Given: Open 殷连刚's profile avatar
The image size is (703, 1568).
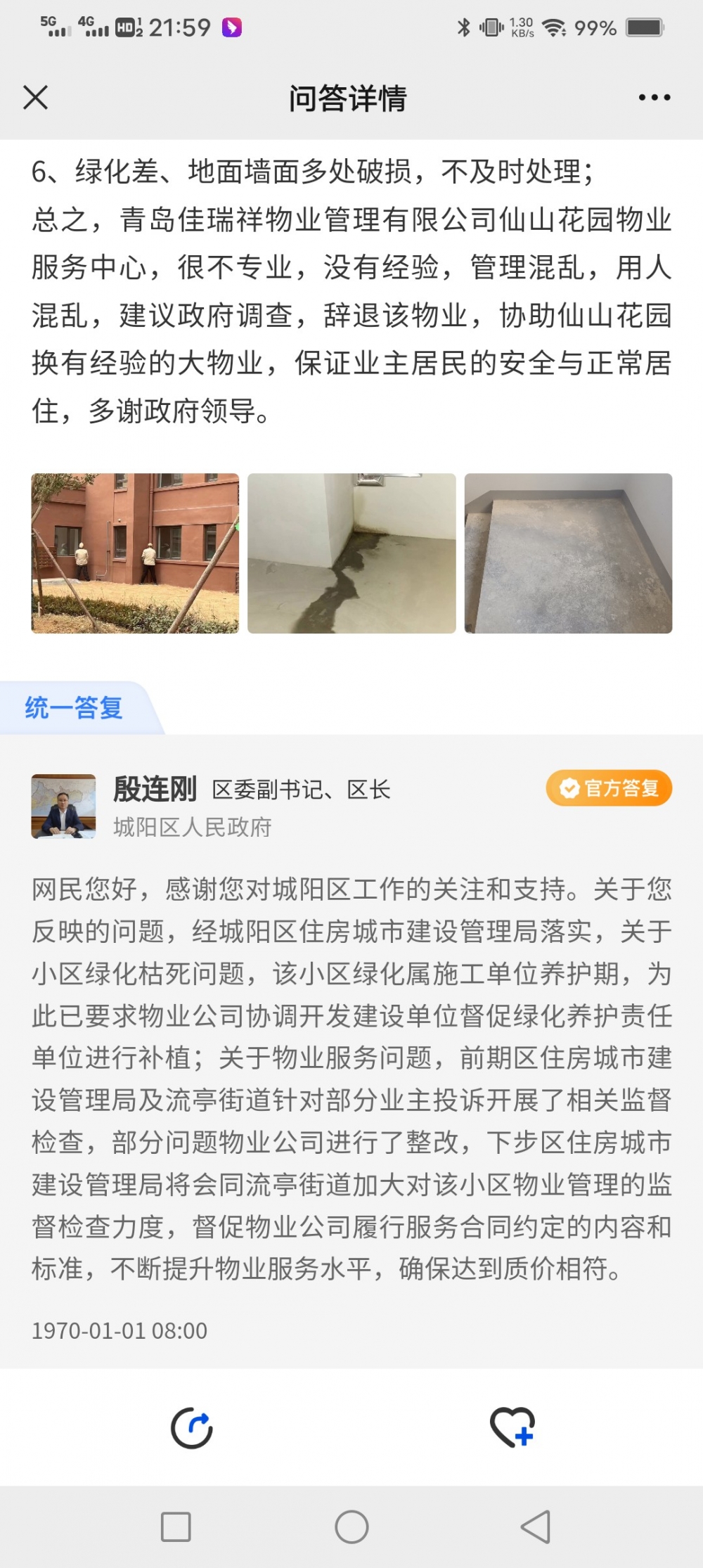Looking at the screenshot, I should [x=63, y=807].
